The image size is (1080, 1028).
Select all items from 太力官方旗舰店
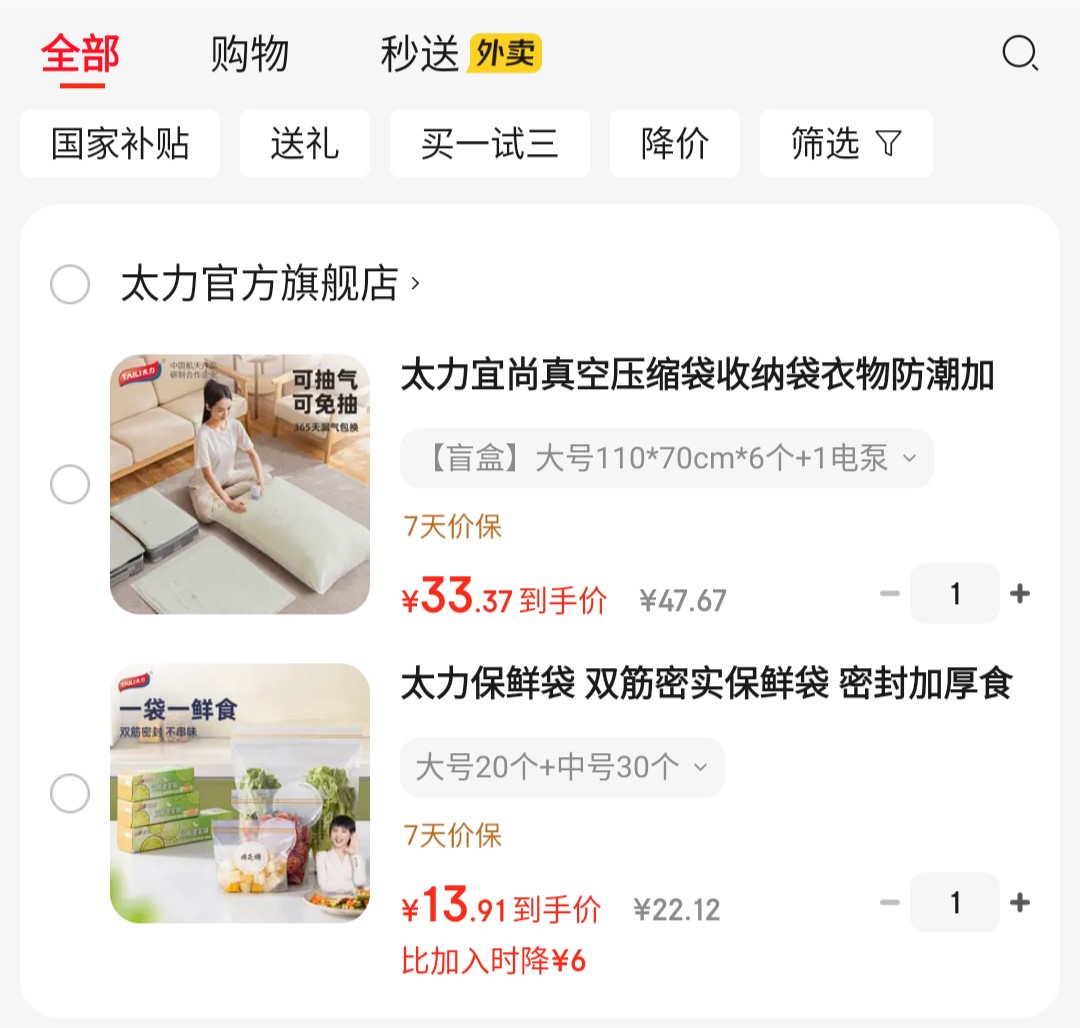click(x=70, y=285)
